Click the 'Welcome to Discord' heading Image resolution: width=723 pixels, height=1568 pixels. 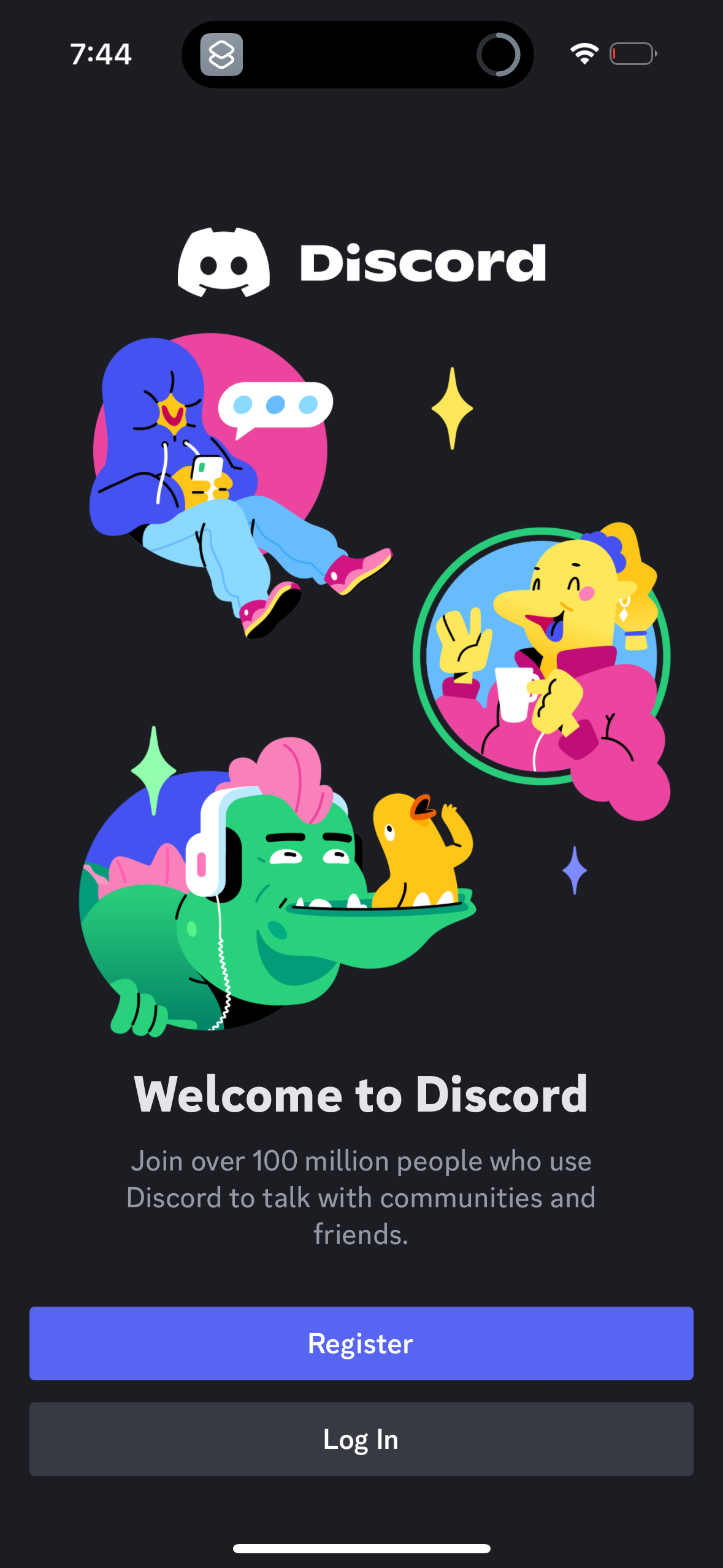tap(361, 1095)
